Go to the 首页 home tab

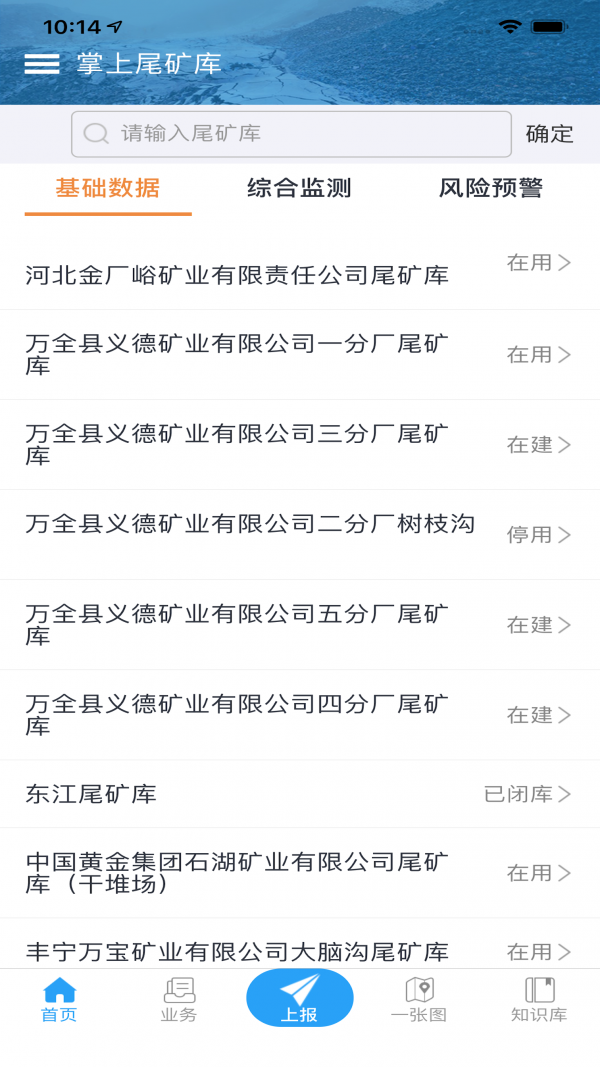click(x=59, y=1000)
